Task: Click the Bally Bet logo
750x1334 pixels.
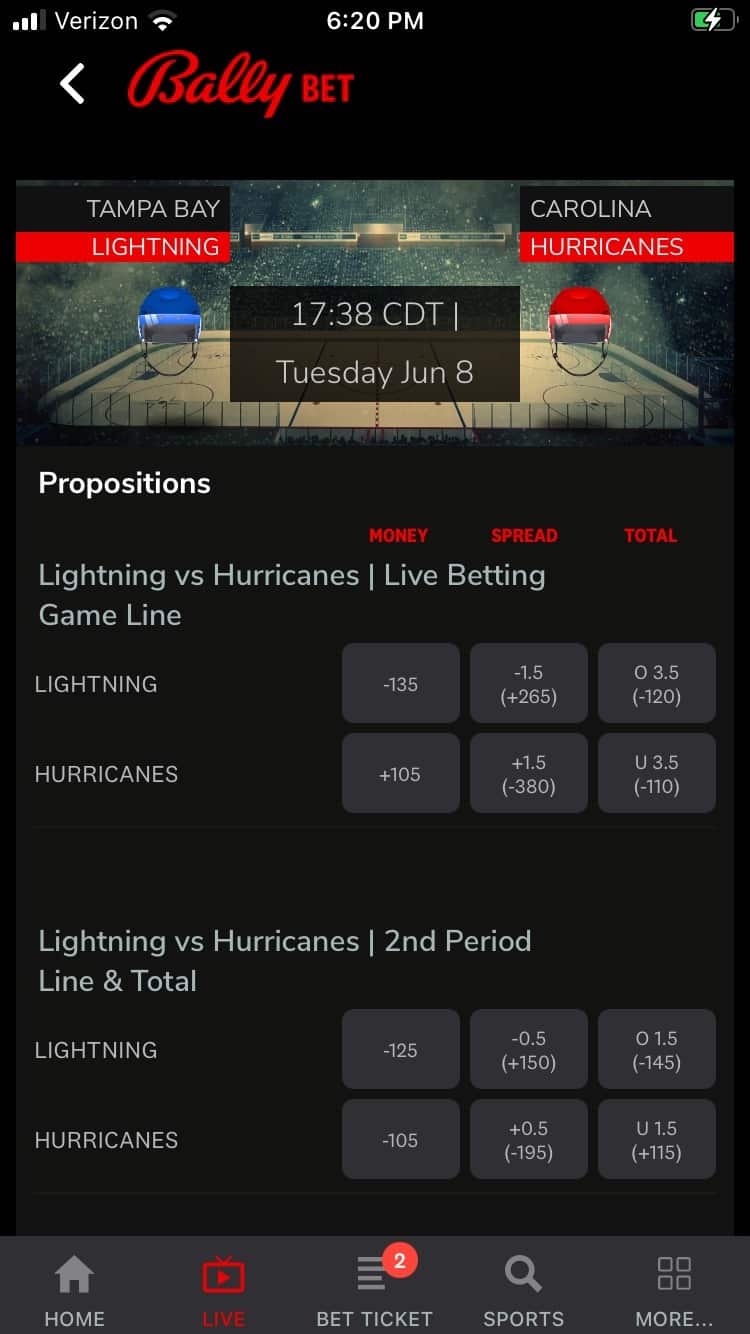Action: 240,87
